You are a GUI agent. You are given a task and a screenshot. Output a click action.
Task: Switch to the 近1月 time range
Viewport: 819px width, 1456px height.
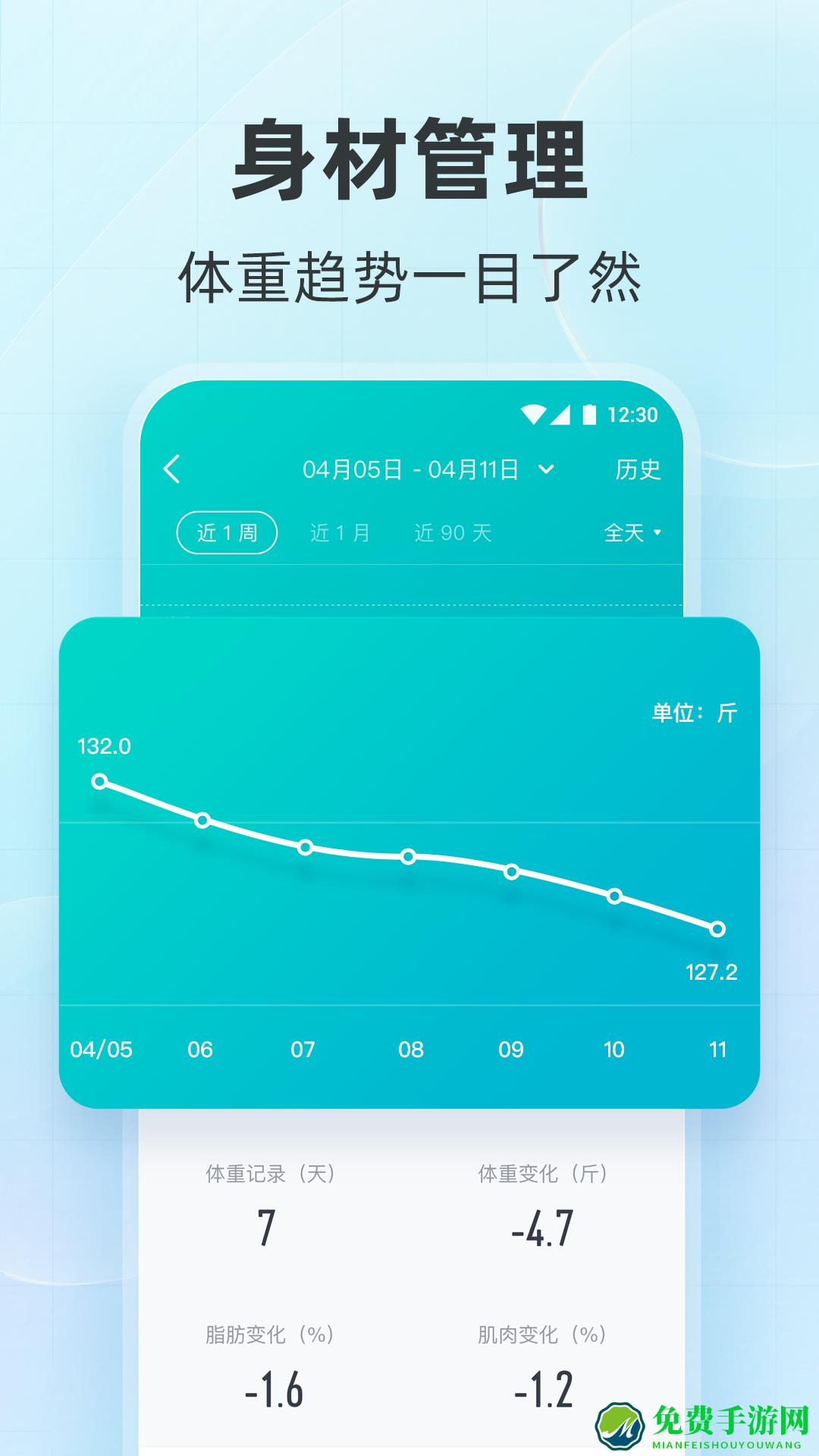pyautogui.click(x=340, y=533)
